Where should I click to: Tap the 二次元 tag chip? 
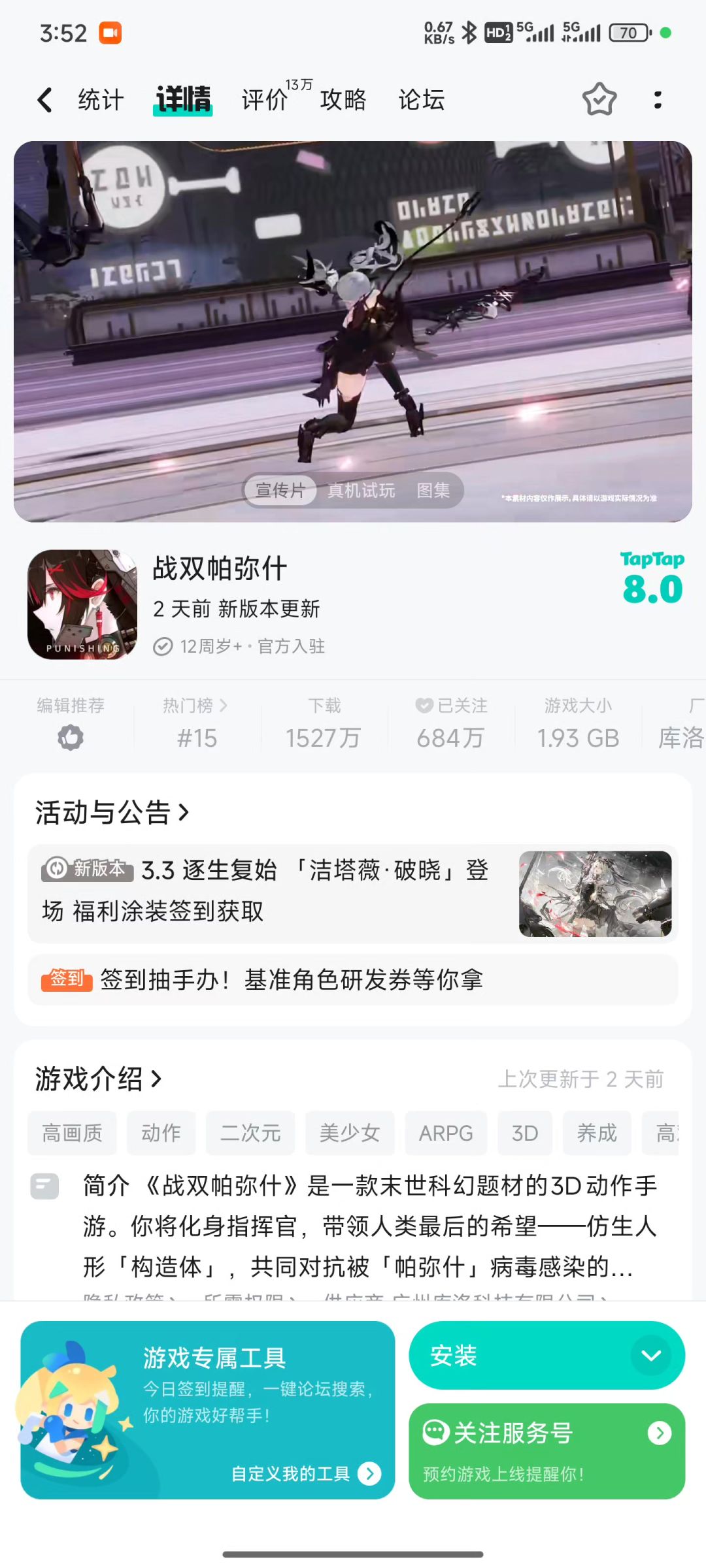click(x=250, y=1133)
